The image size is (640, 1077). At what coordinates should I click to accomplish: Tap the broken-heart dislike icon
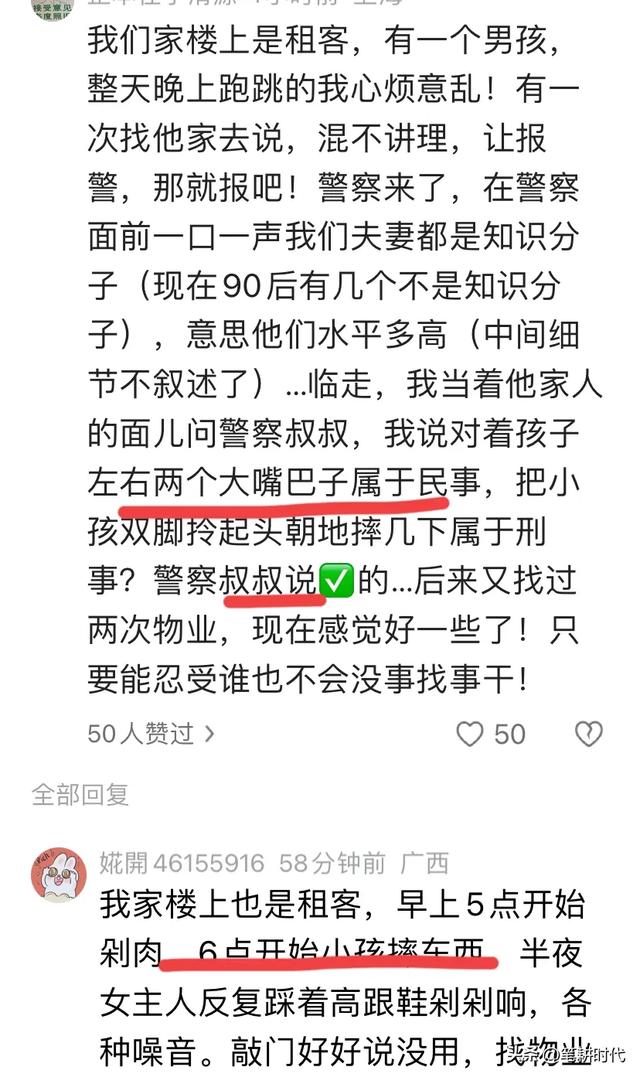click(x=588, y=734)
